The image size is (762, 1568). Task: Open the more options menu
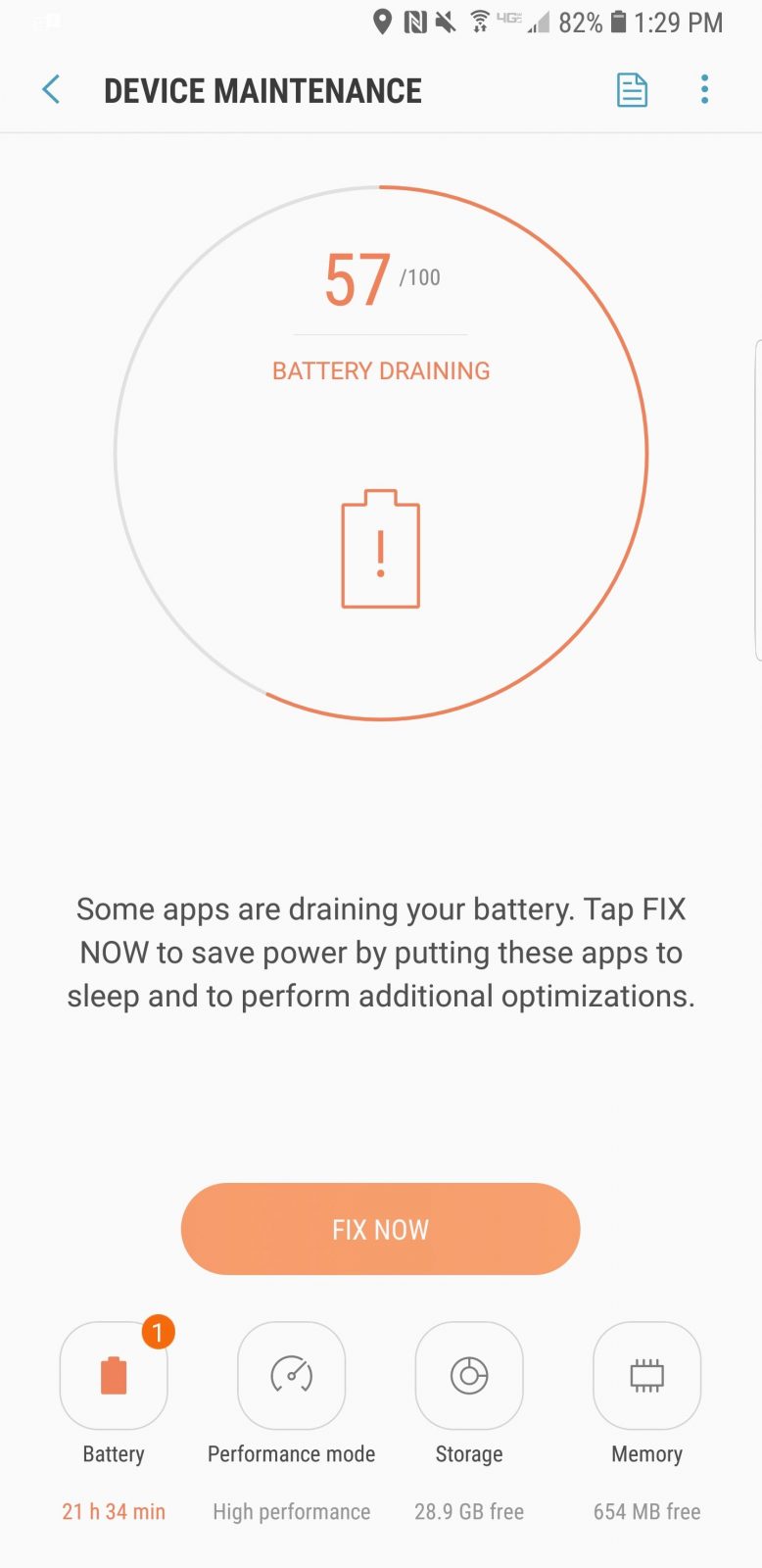[704, 90]
